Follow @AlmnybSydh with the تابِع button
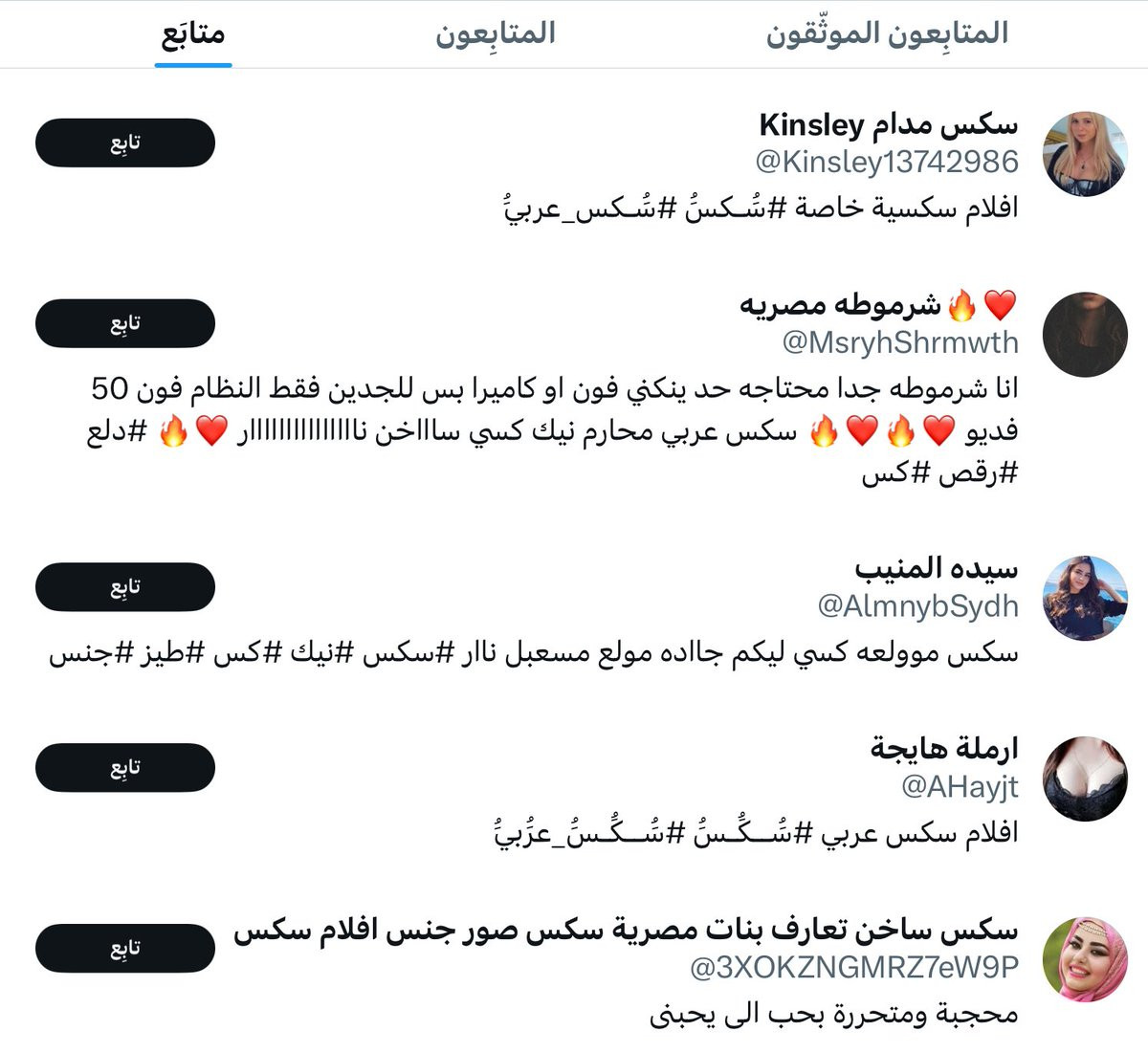The width and height of the screenshot is (1148, 1053). [x=125, y=586]
